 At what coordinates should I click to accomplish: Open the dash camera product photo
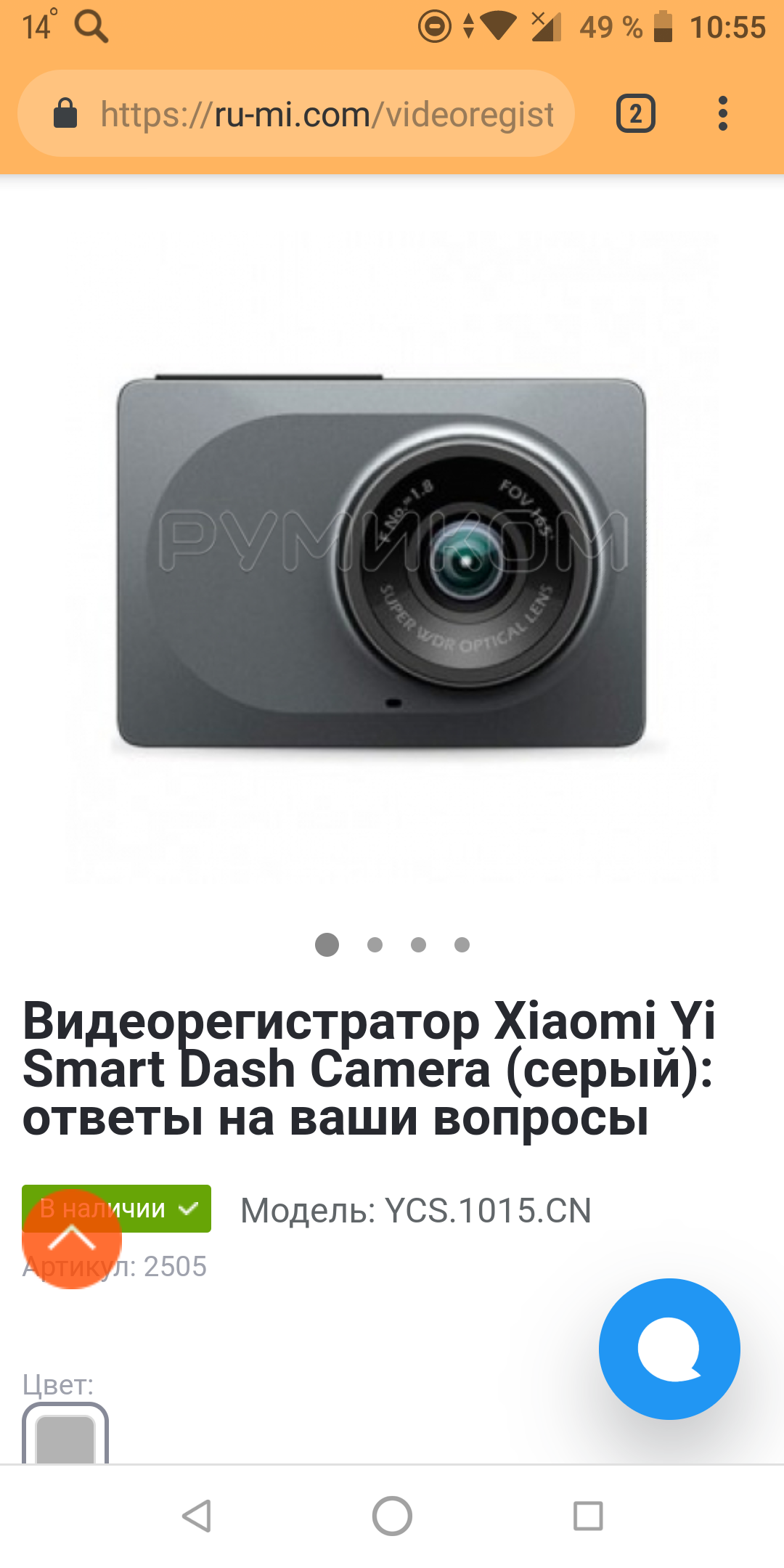coord(382,563)
